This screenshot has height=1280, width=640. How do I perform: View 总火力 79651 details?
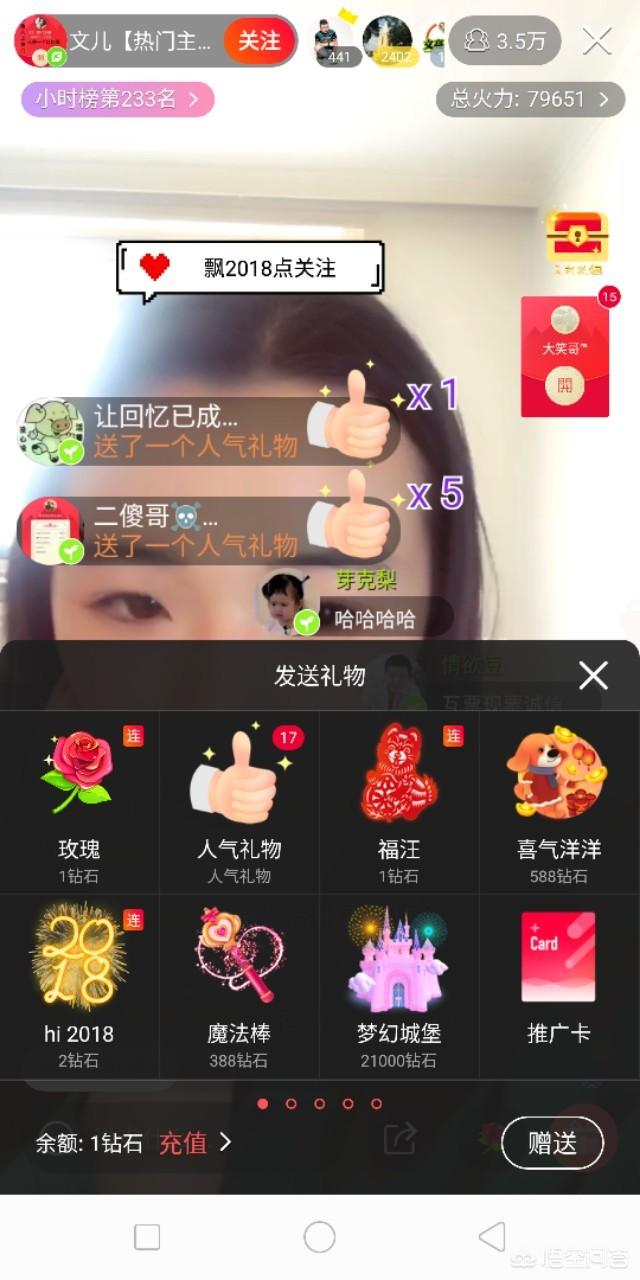[530, 99]
